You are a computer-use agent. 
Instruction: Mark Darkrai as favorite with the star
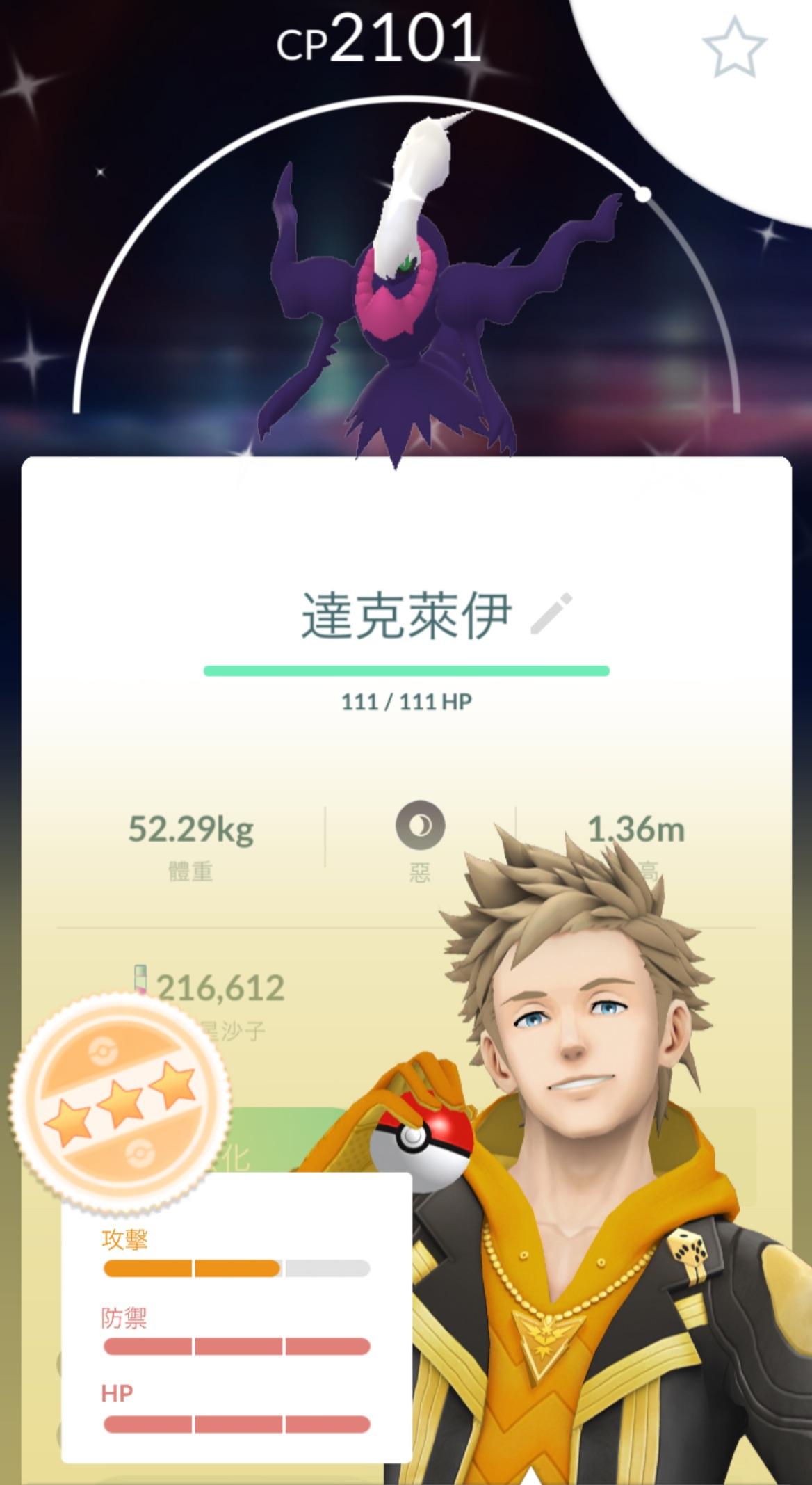pyautogui.click(x=734, y=47)
